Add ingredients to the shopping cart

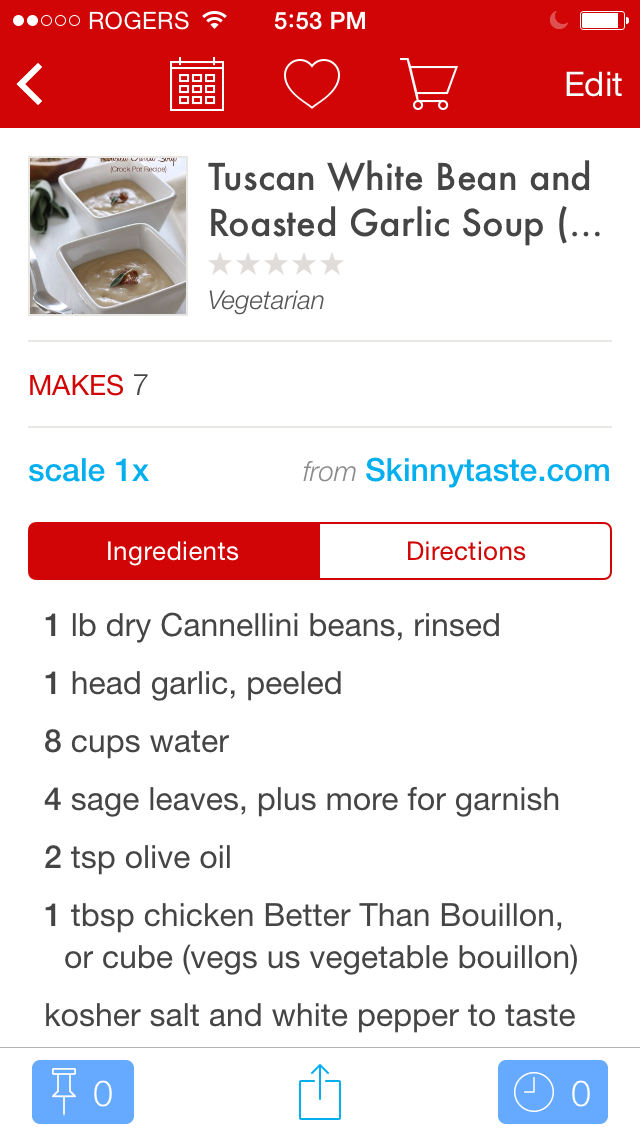click(x=428, y=85)
